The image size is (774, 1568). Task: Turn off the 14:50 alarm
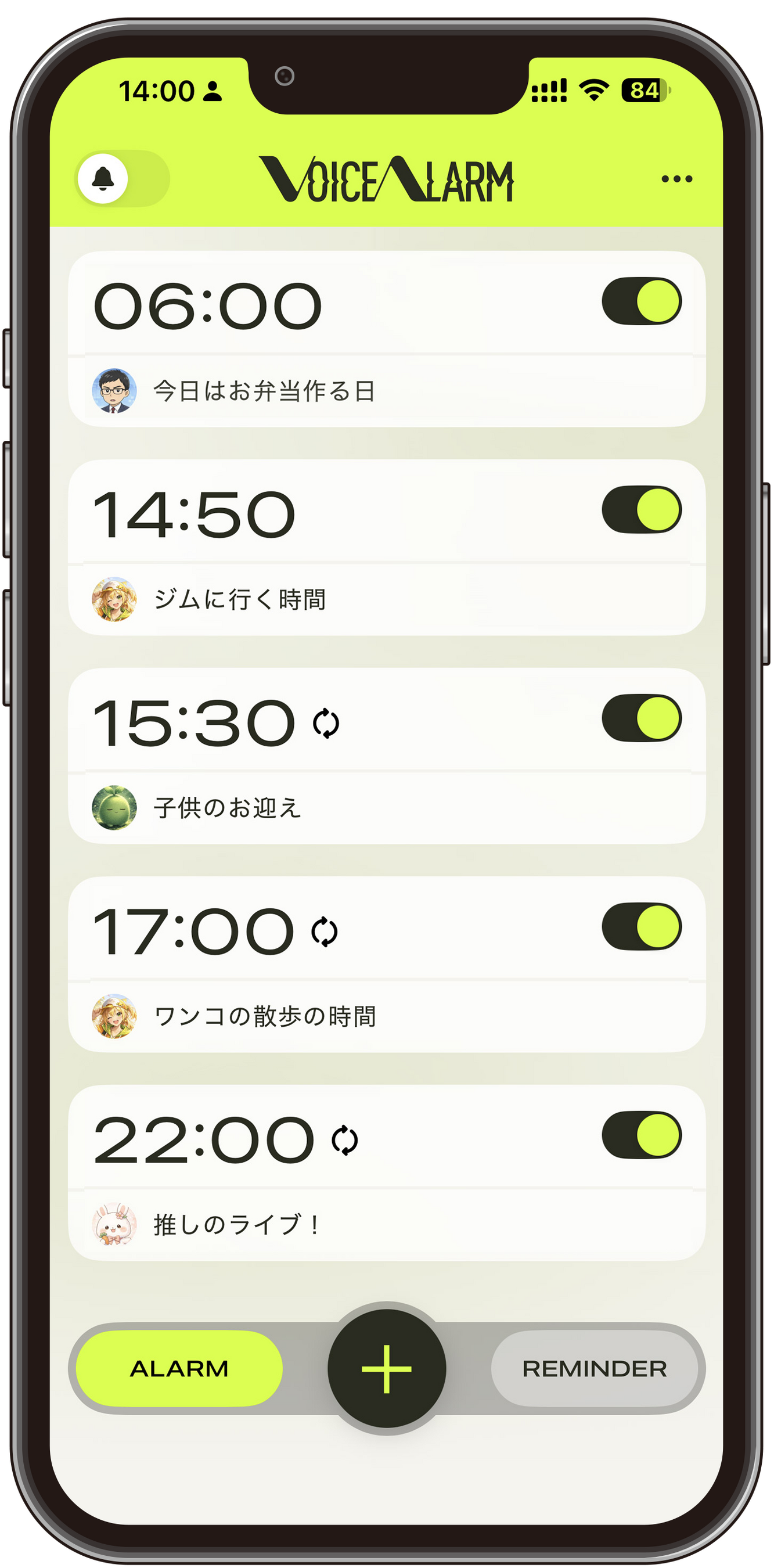(x=642, y=509)
